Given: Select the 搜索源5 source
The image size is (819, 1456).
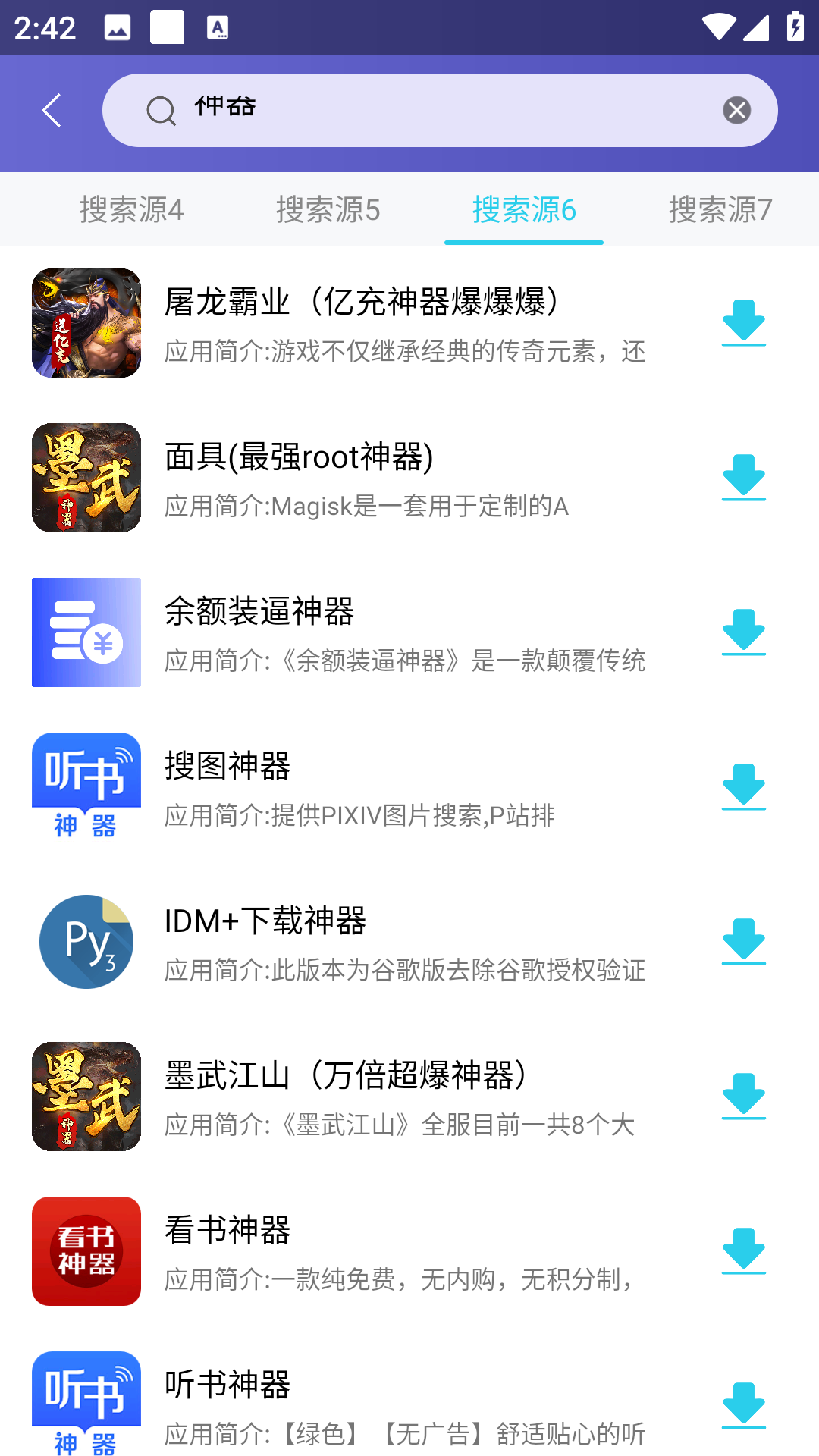Looking at the screenshot, I should [x=328, y=210].
